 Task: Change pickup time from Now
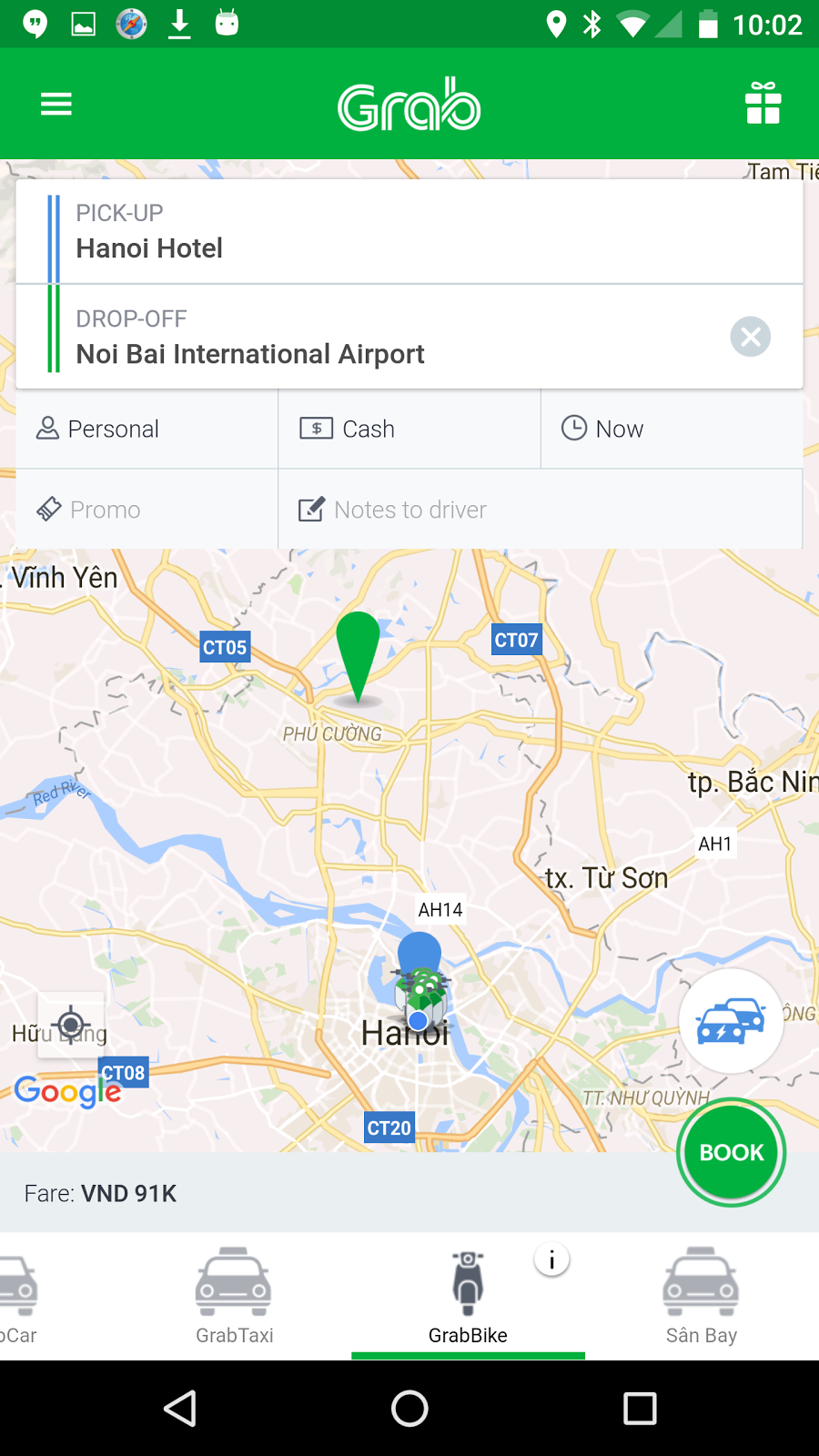[x=672, y=429]
